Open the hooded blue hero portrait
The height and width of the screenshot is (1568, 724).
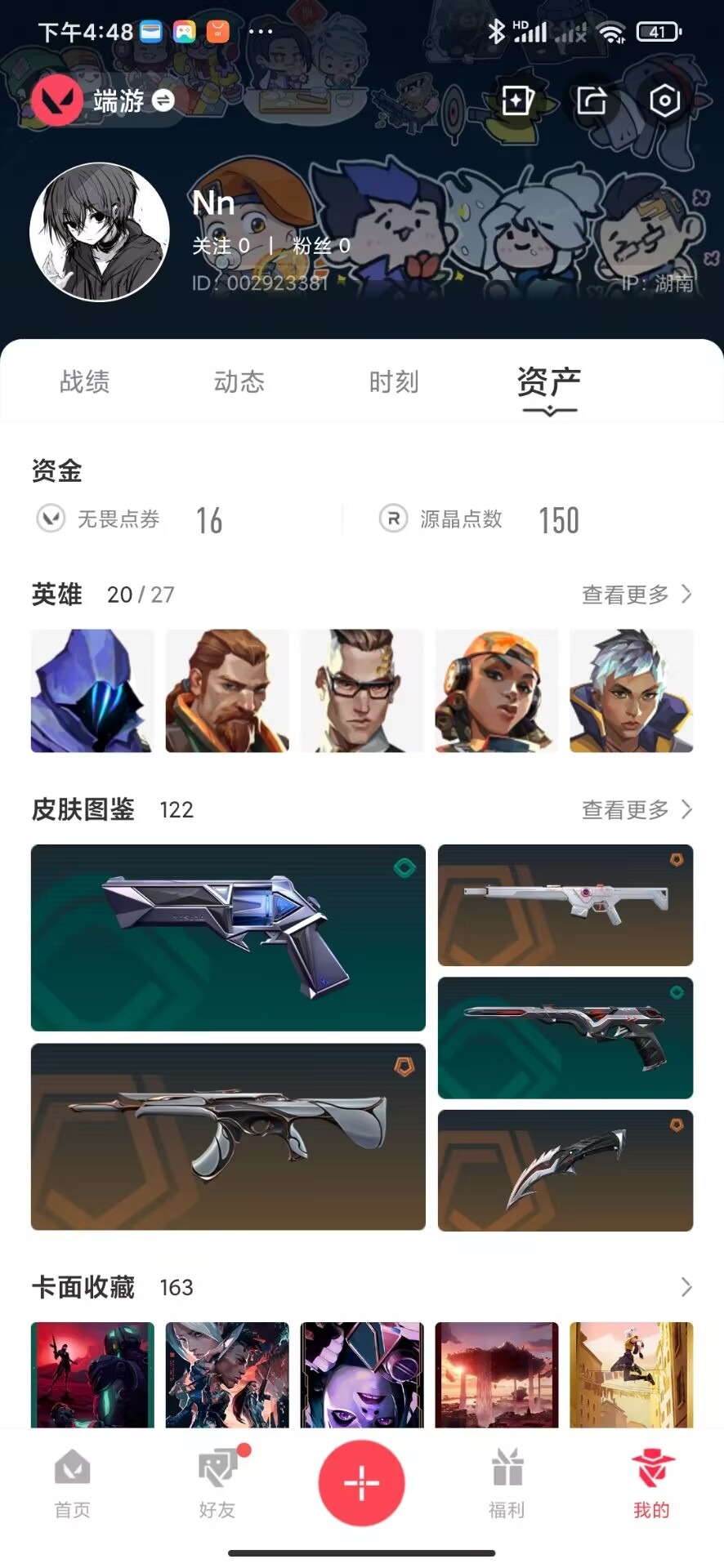click(92, 691)
